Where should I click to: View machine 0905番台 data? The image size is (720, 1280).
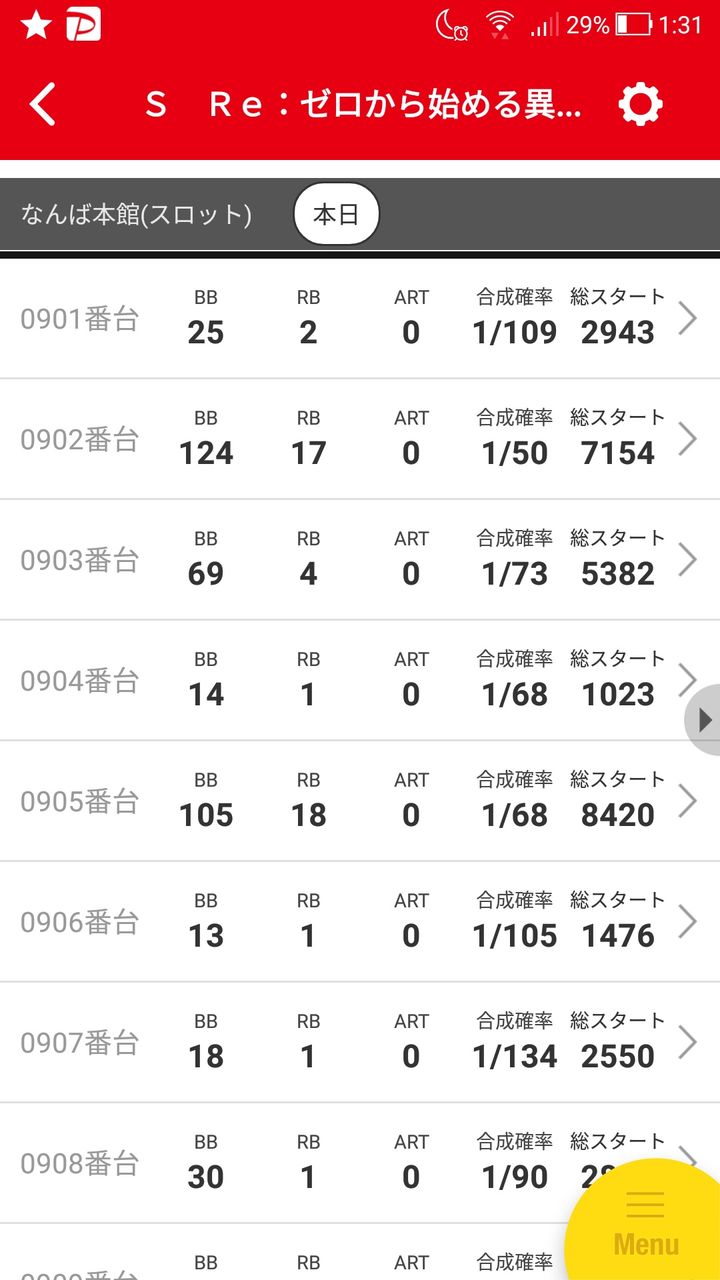(x=360, y=801)
